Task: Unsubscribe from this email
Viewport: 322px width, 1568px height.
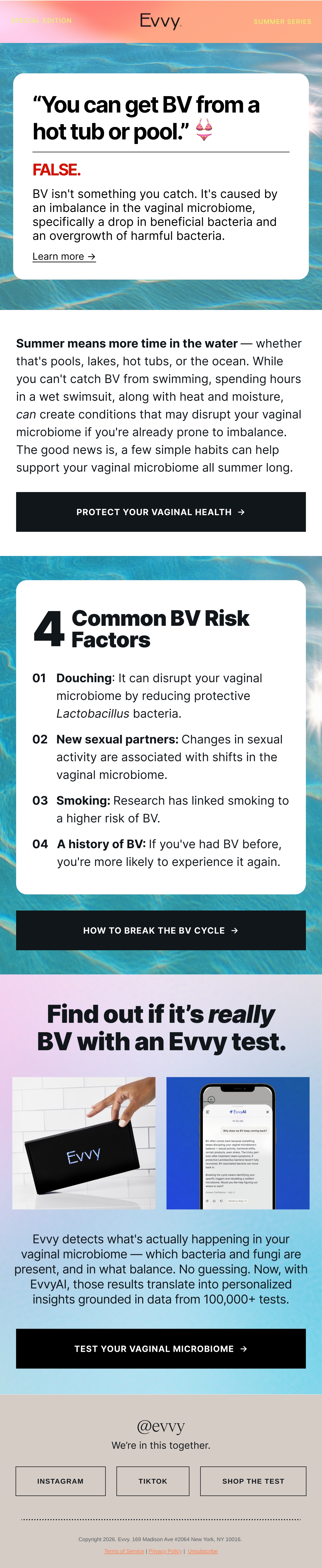Action: coord(203,1551)
